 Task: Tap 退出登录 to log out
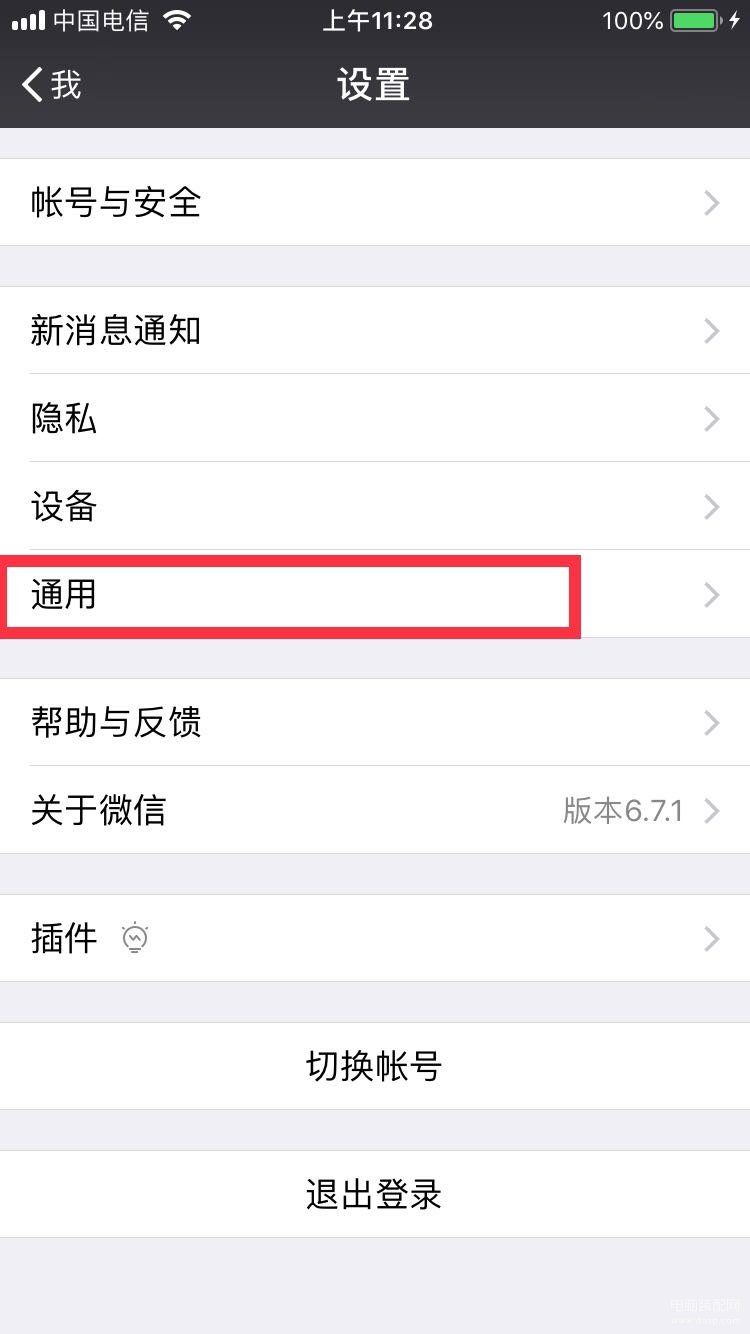[375, 1194]
